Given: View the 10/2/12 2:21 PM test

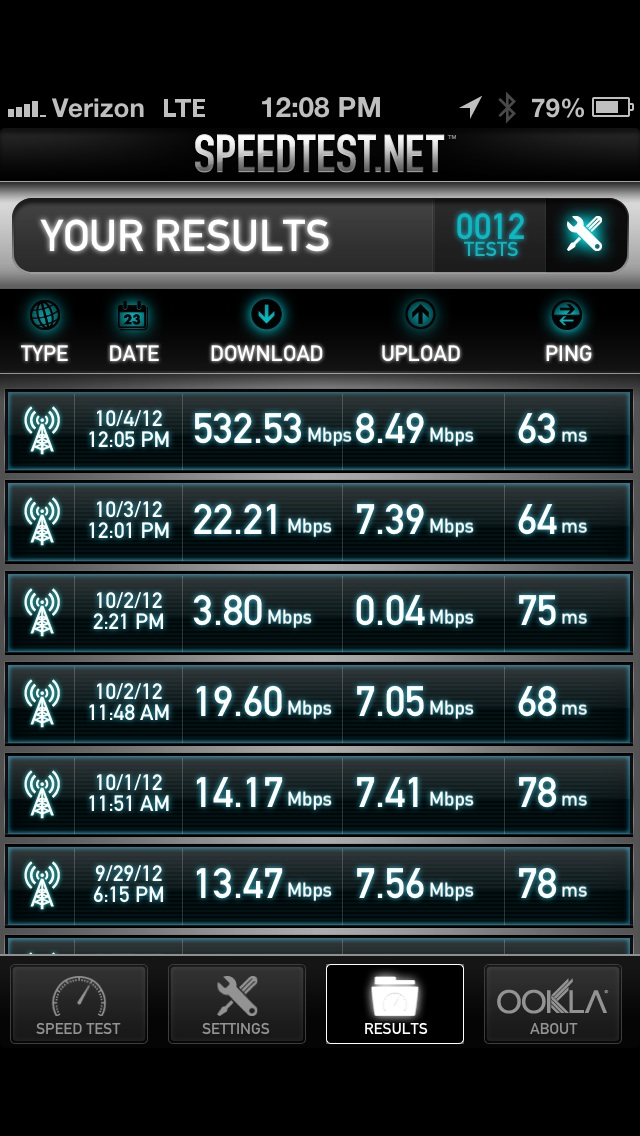Looking at the screenshot, I should [x=319, y=612].
